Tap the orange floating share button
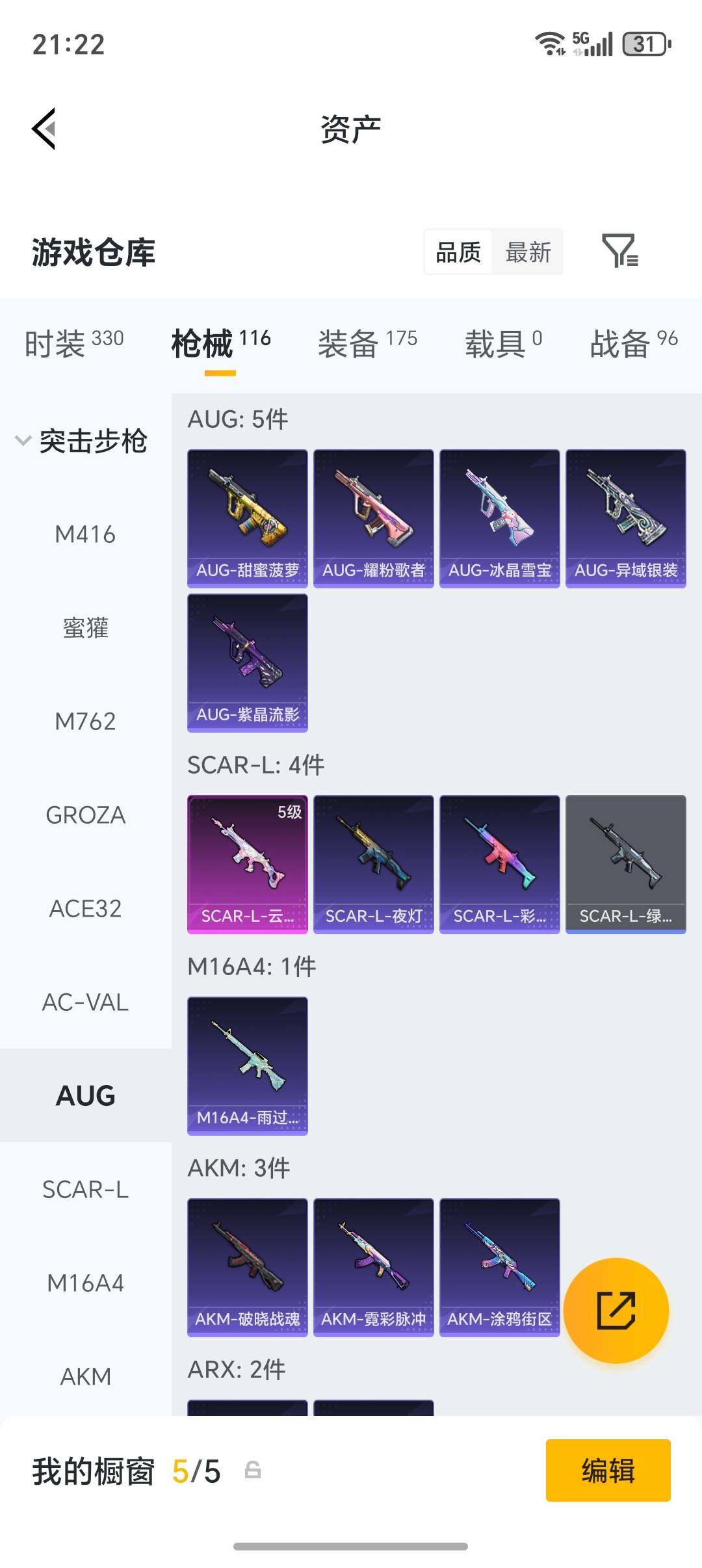Viewport: 702px width, 1568px height. point(616,1311)
